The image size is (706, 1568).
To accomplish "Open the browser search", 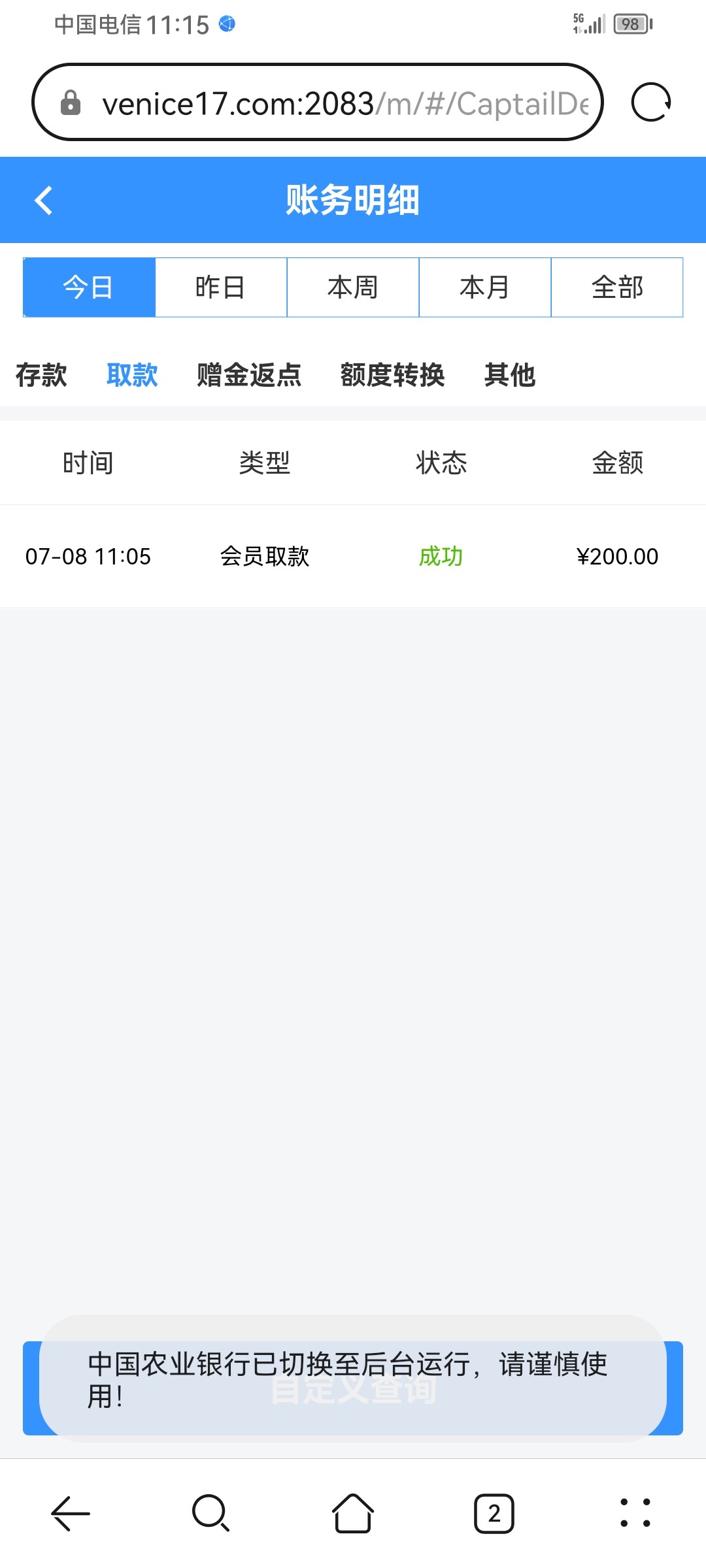I will (210, 1513).
